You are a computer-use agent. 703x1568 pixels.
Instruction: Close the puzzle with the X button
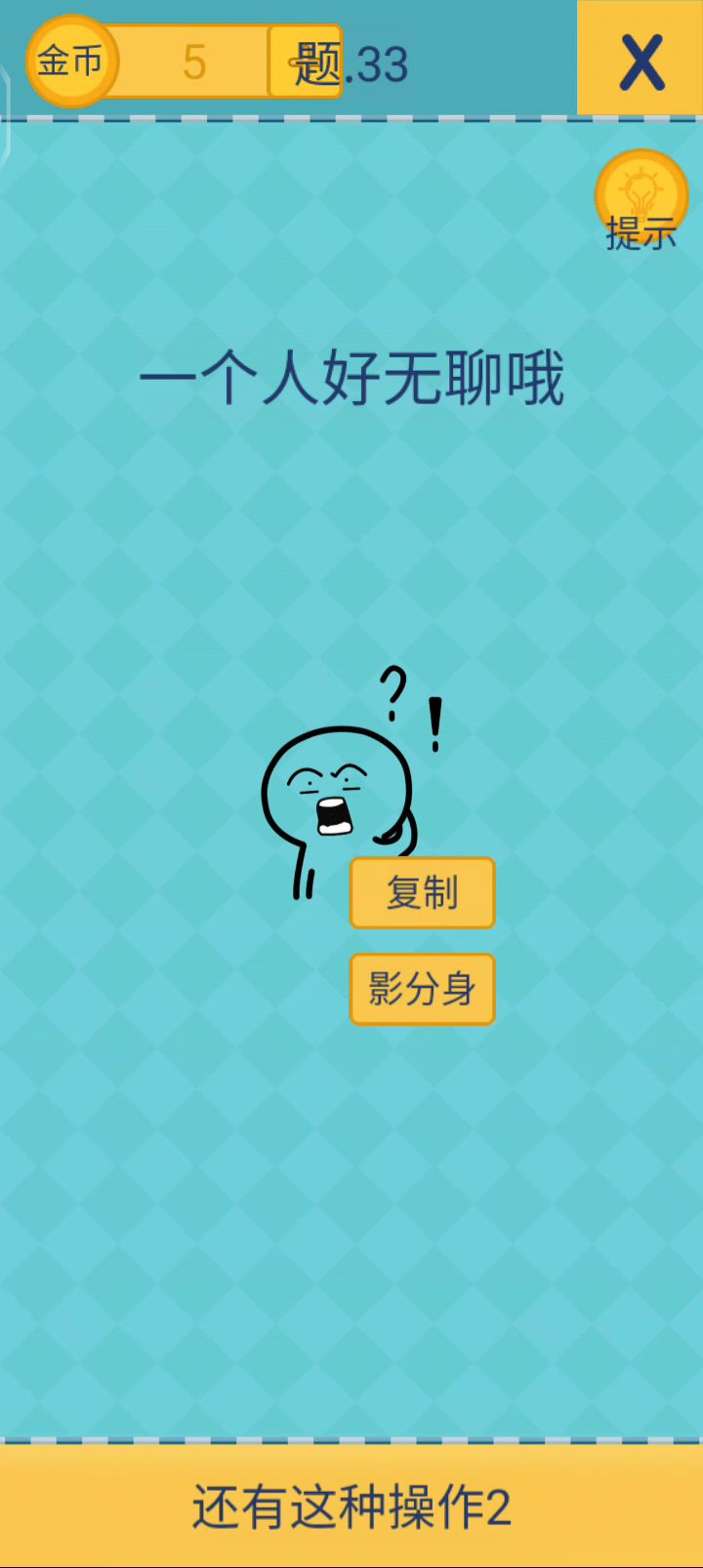641,61
